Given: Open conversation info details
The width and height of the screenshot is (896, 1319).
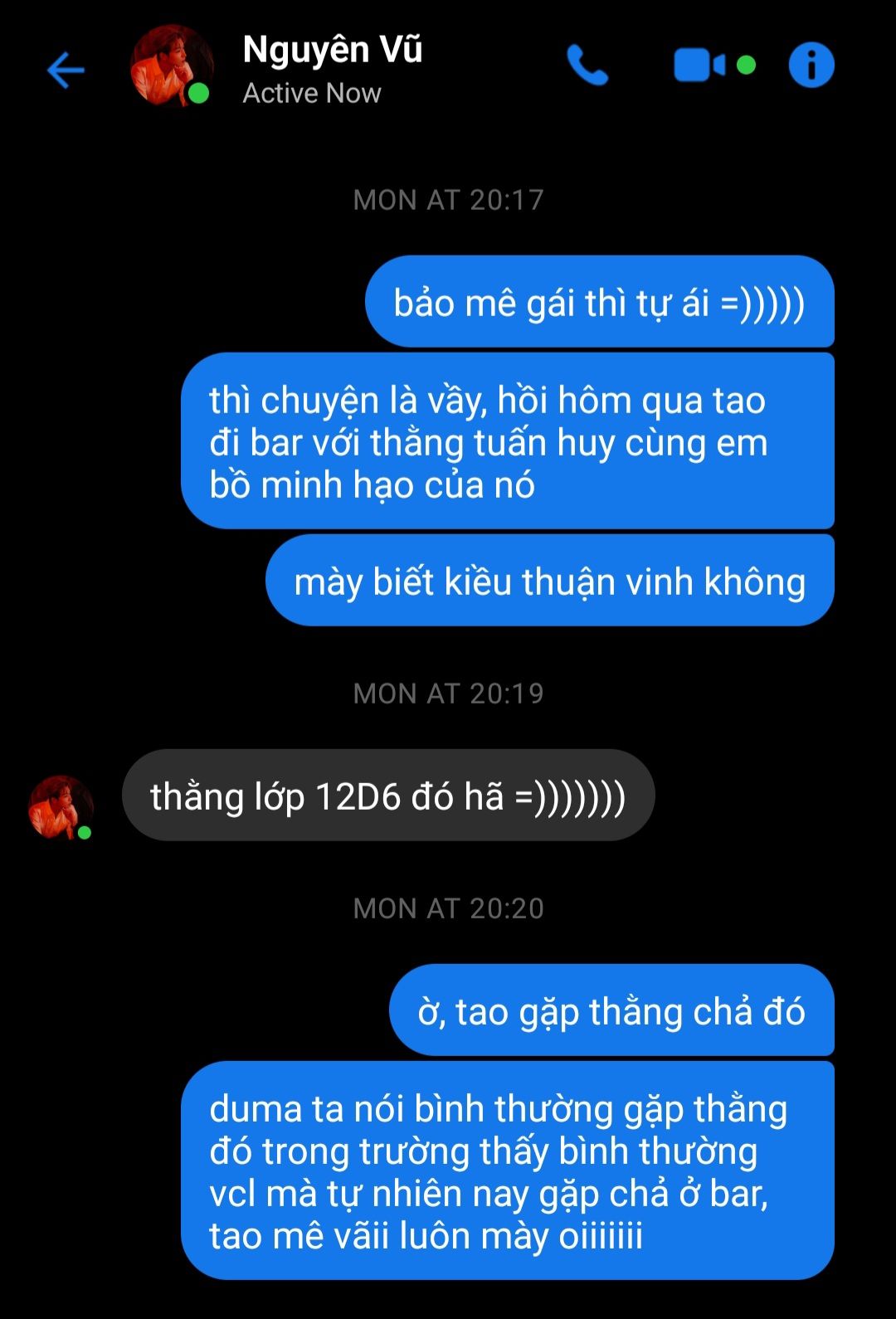Looking at the screenshot, I should 811,66.
